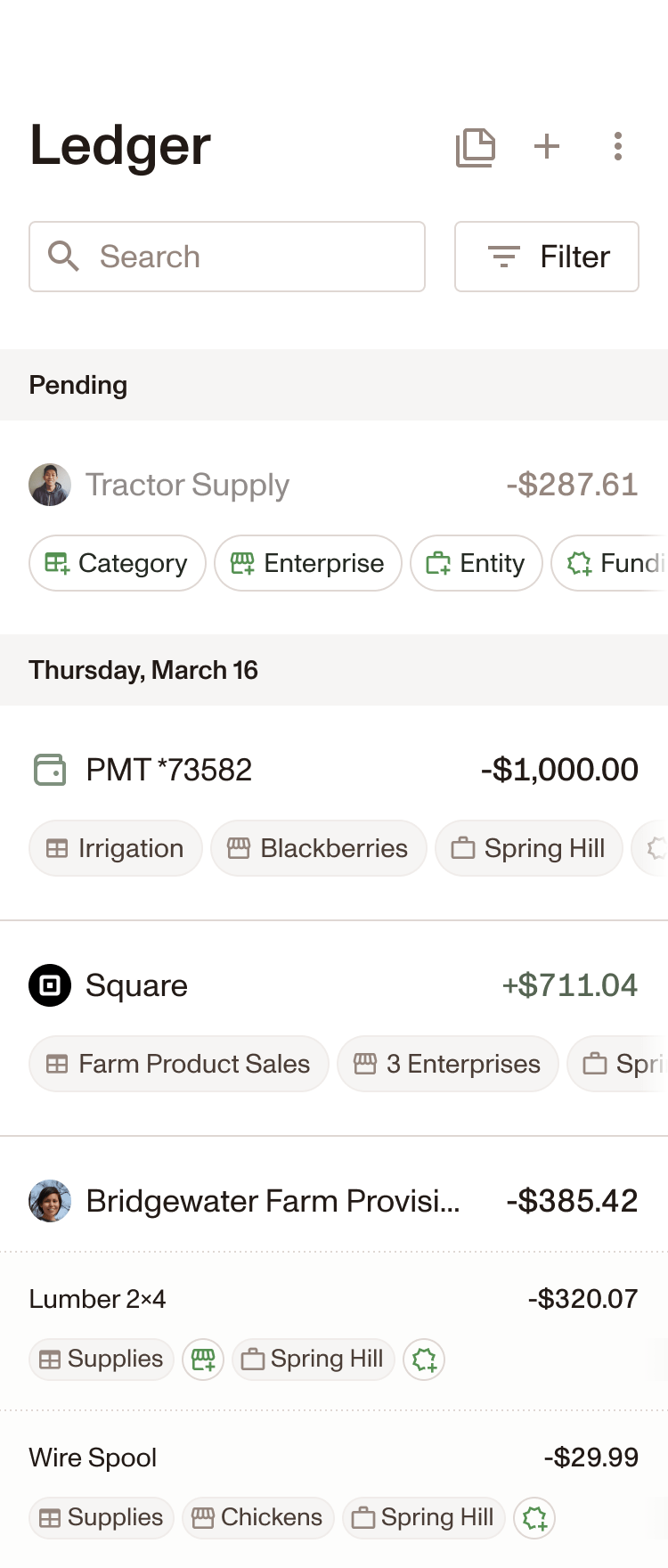
Task: Tap the duplicate documents icon in the header
Action: [x=476, y=146]
